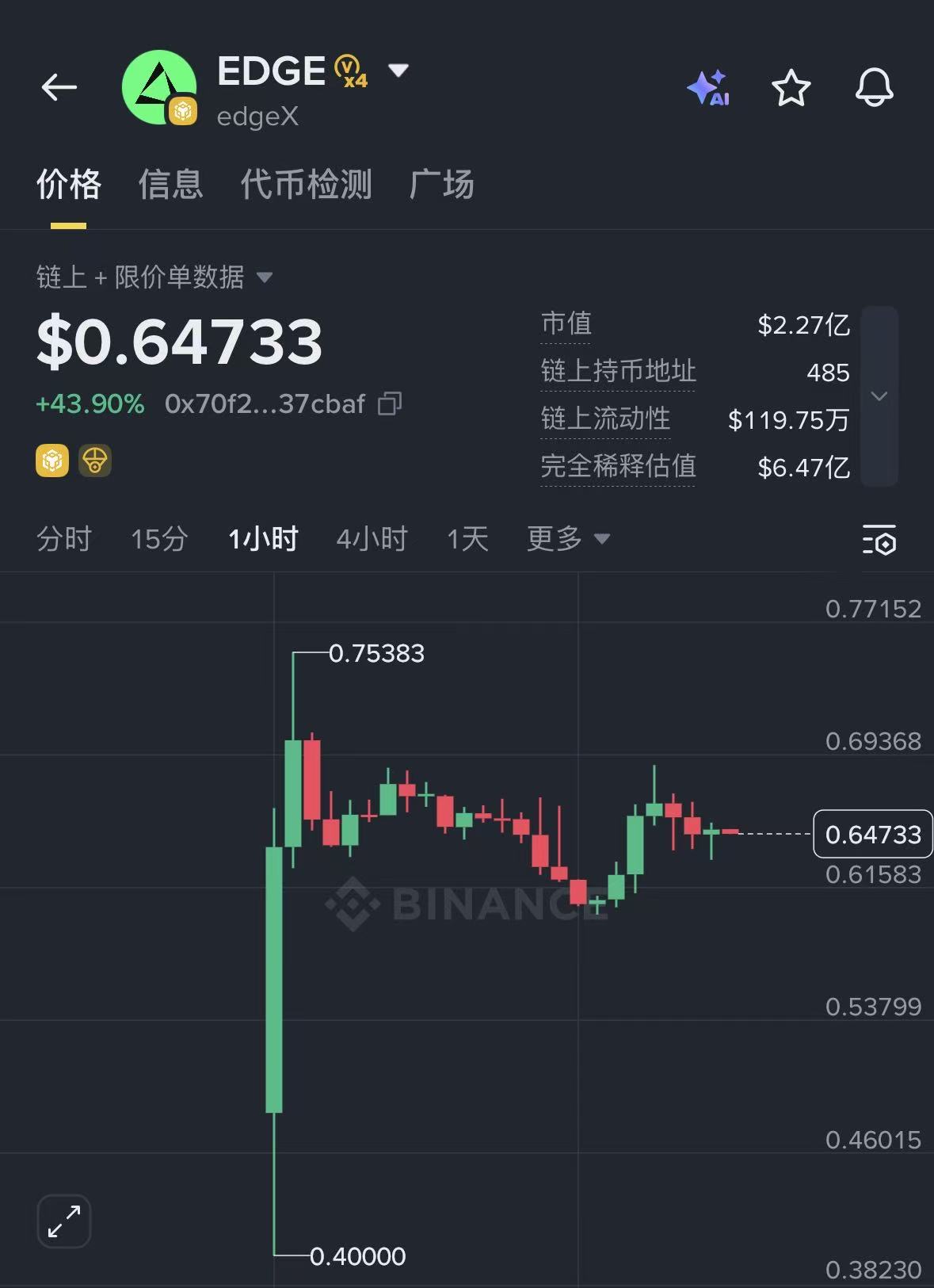Image resolution: width=934 pixels, height=1288 pixels.
Task: Copy the contract address 0x70f2...37cbaf
Action: [x=390, y=404]
